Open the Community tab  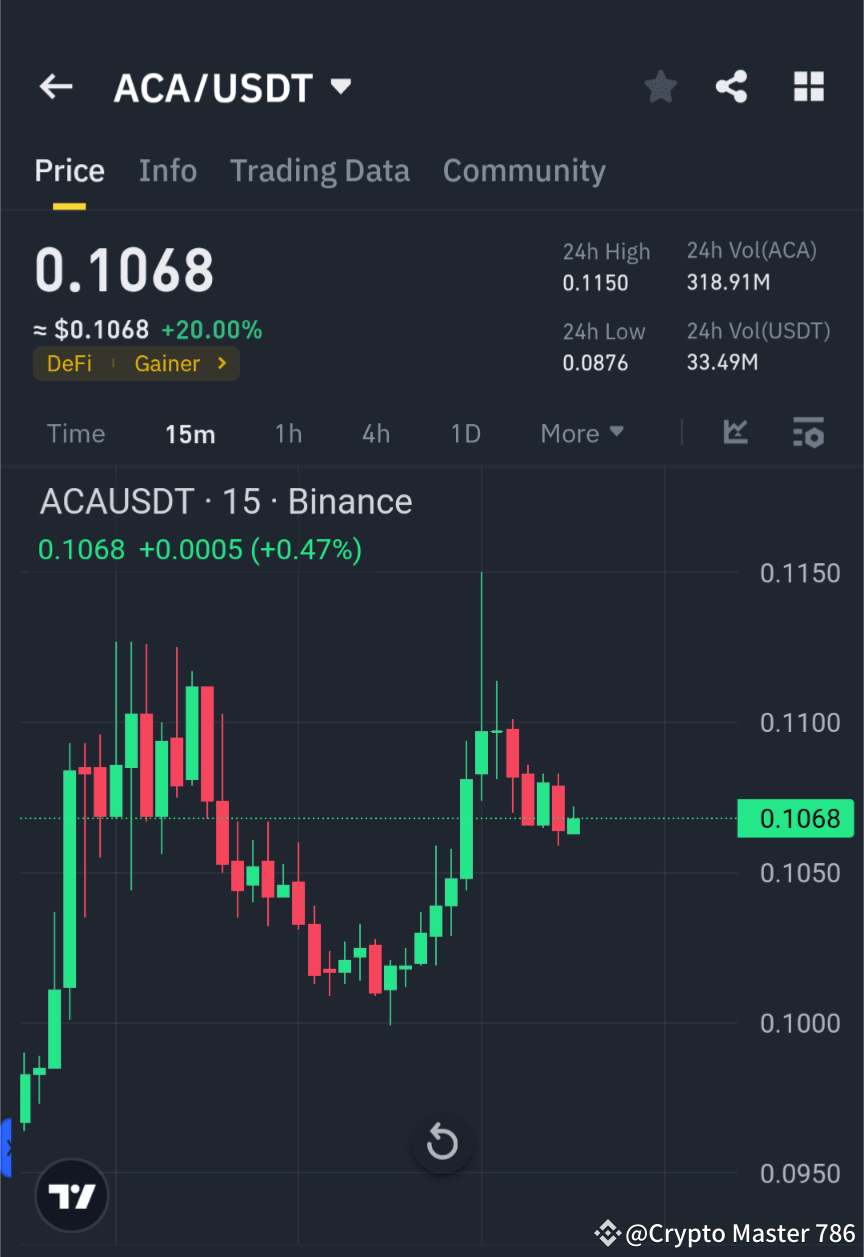click(524, 170)
